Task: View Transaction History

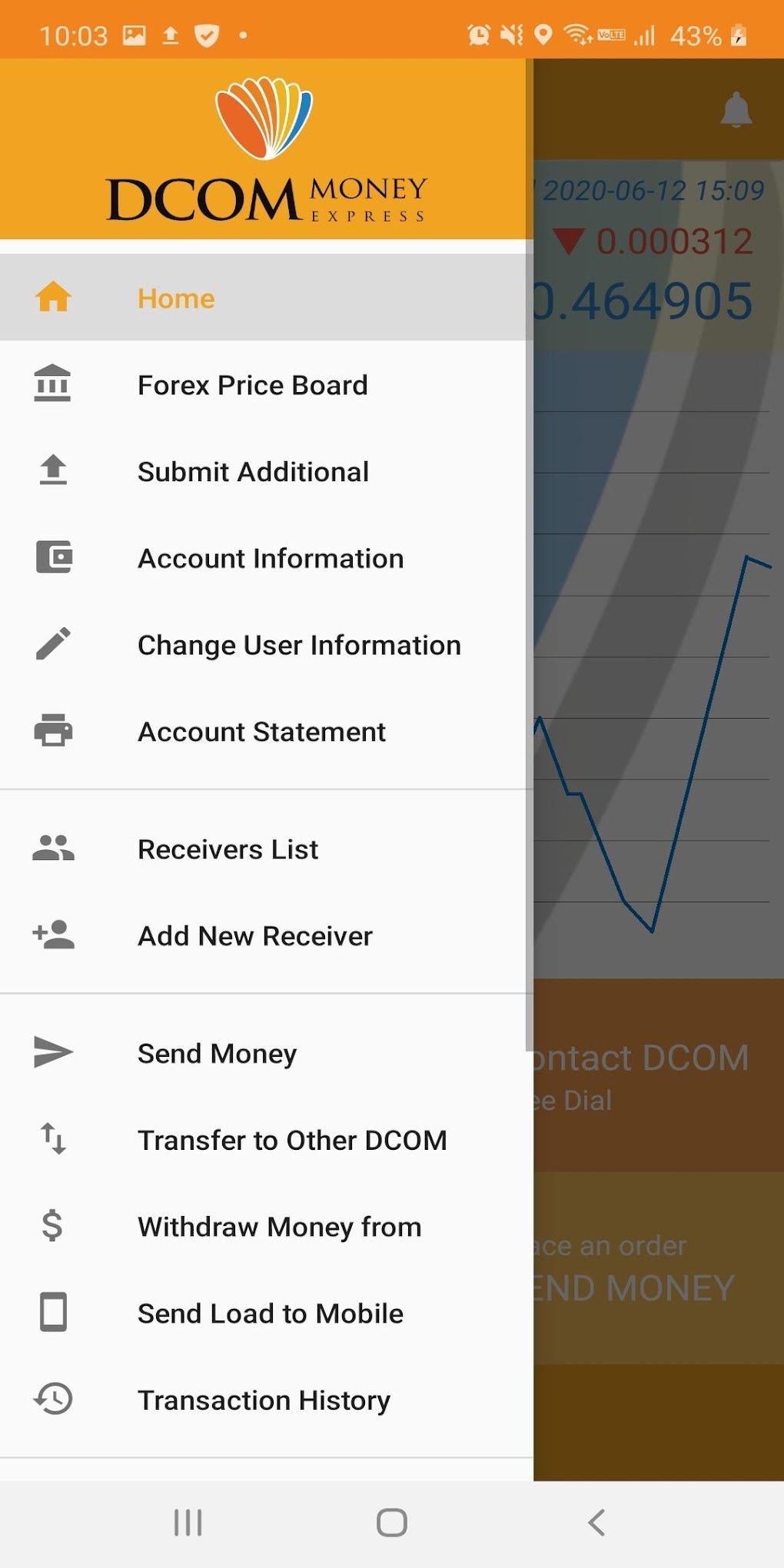Action: pyautogui.click(x=264, y=1400)
